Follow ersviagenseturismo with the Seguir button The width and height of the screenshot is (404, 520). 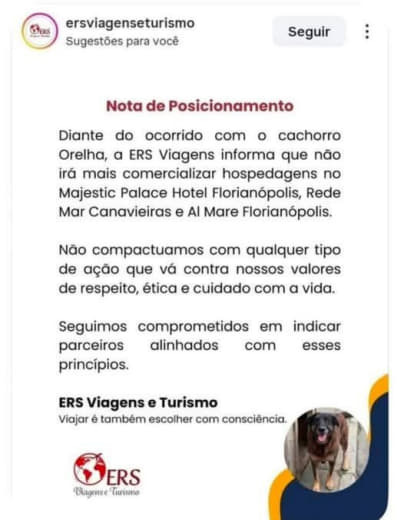click(309, 32)
